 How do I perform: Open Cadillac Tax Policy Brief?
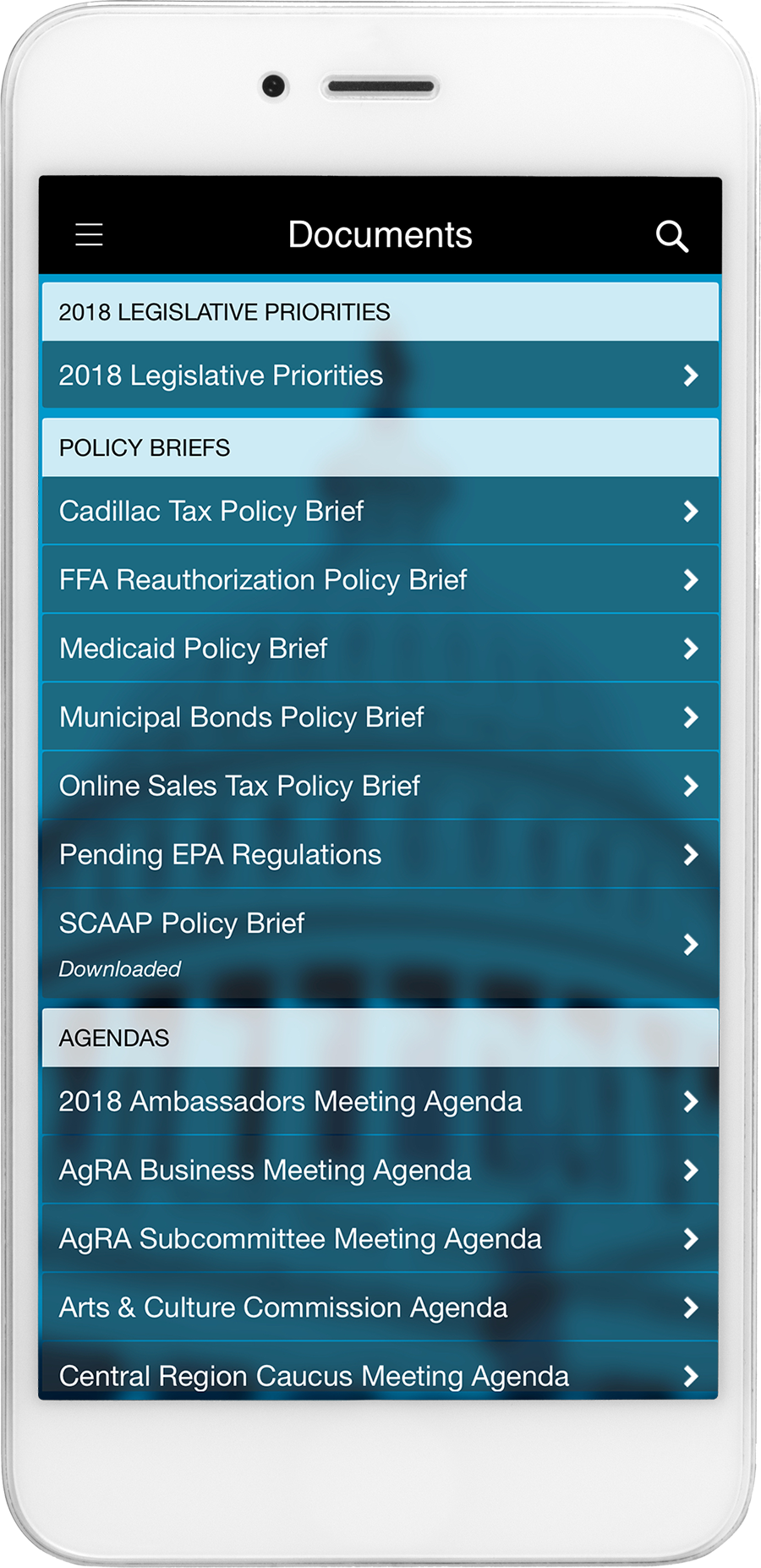pyautogui.click(x=380, y=511)
